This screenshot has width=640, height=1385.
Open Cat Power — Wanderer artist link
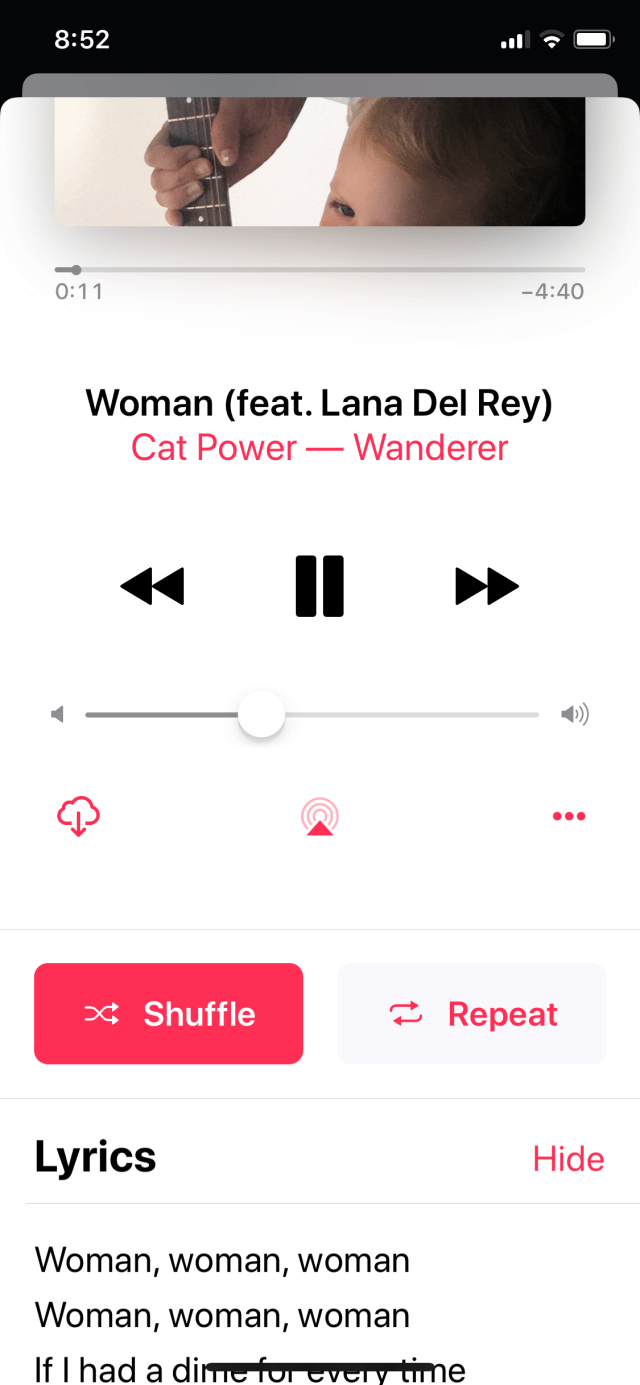click(320, 447)
